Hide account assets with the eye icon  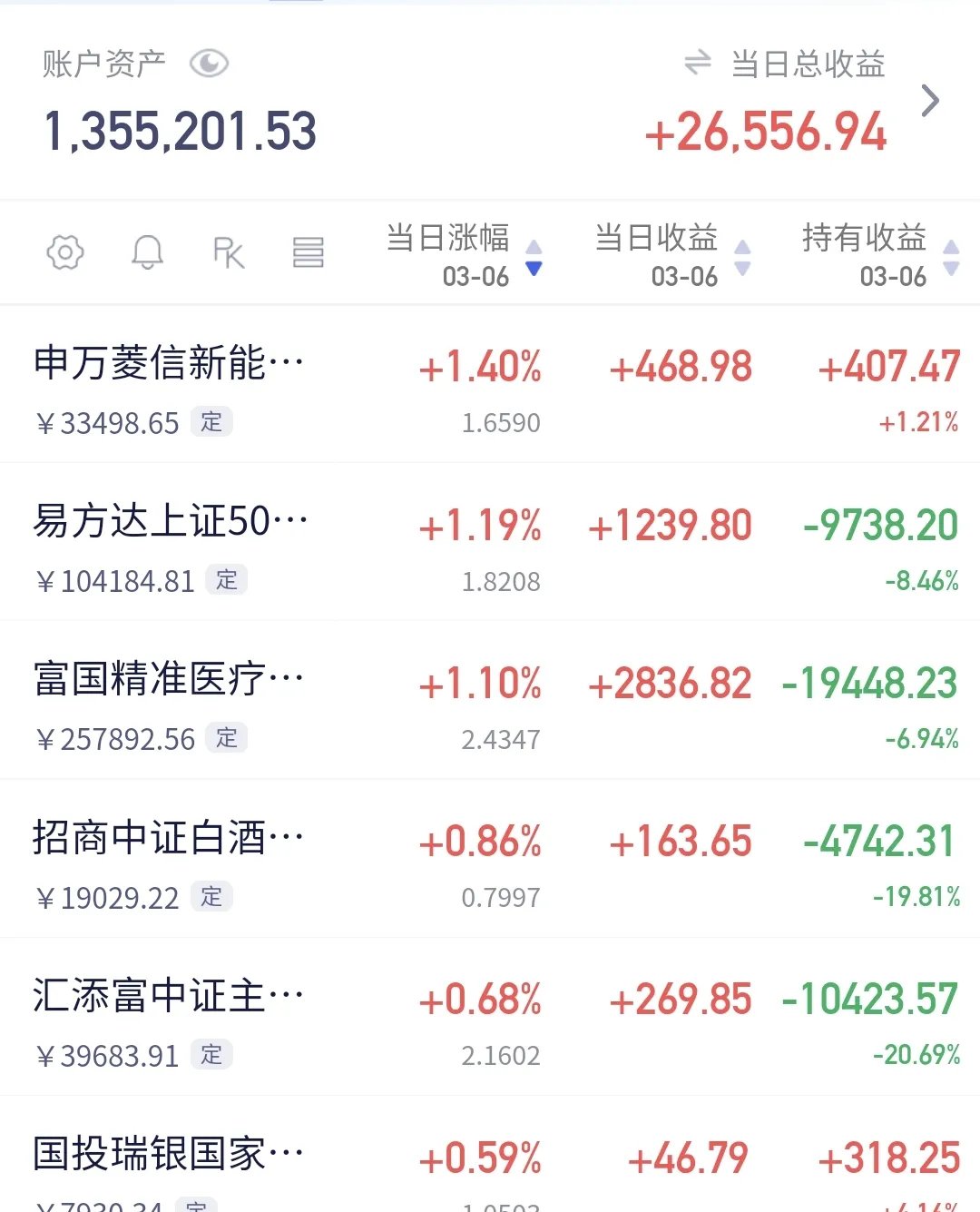[x=209, y=64]
